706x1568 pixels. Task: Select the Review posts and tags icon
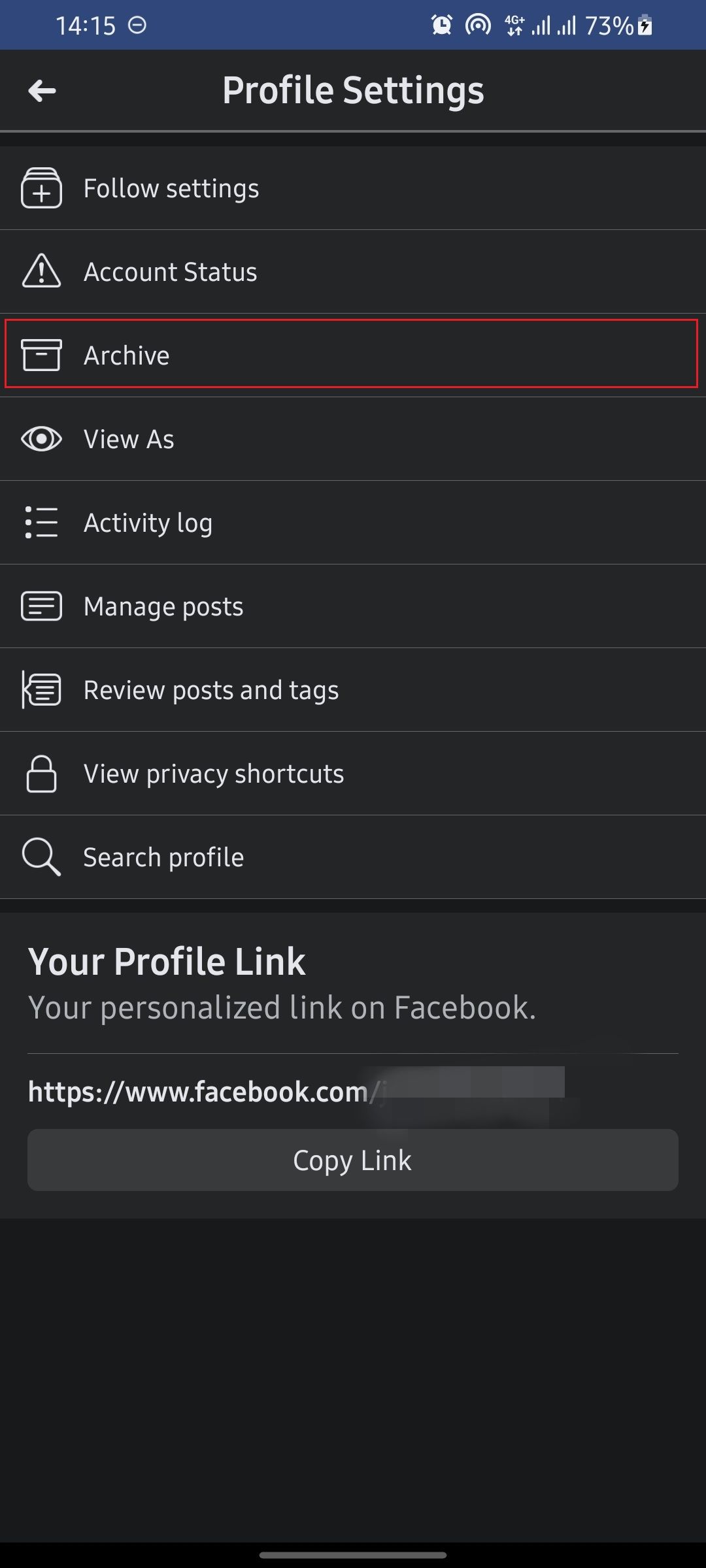pyautogui.click(x=41, y=689)
